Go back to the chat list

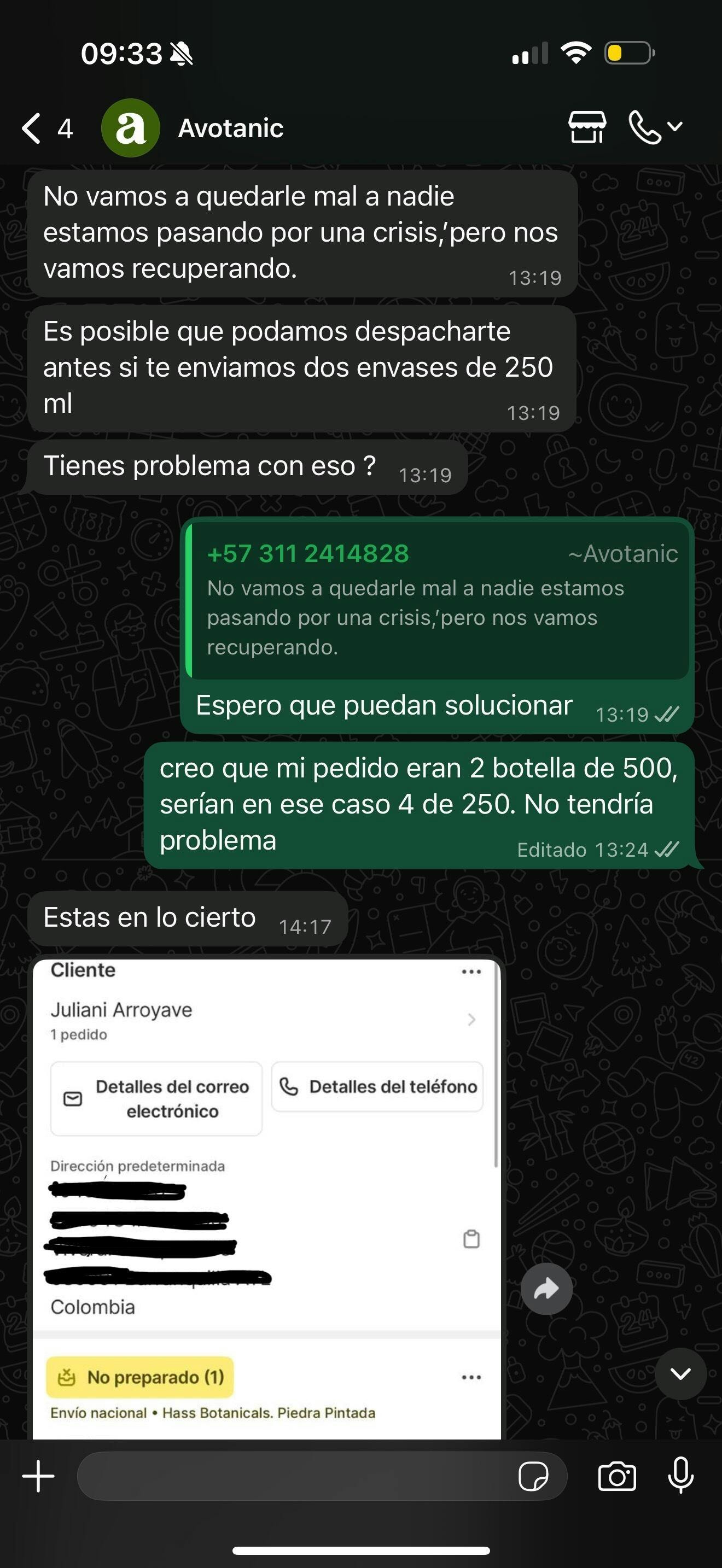(32, 128)
